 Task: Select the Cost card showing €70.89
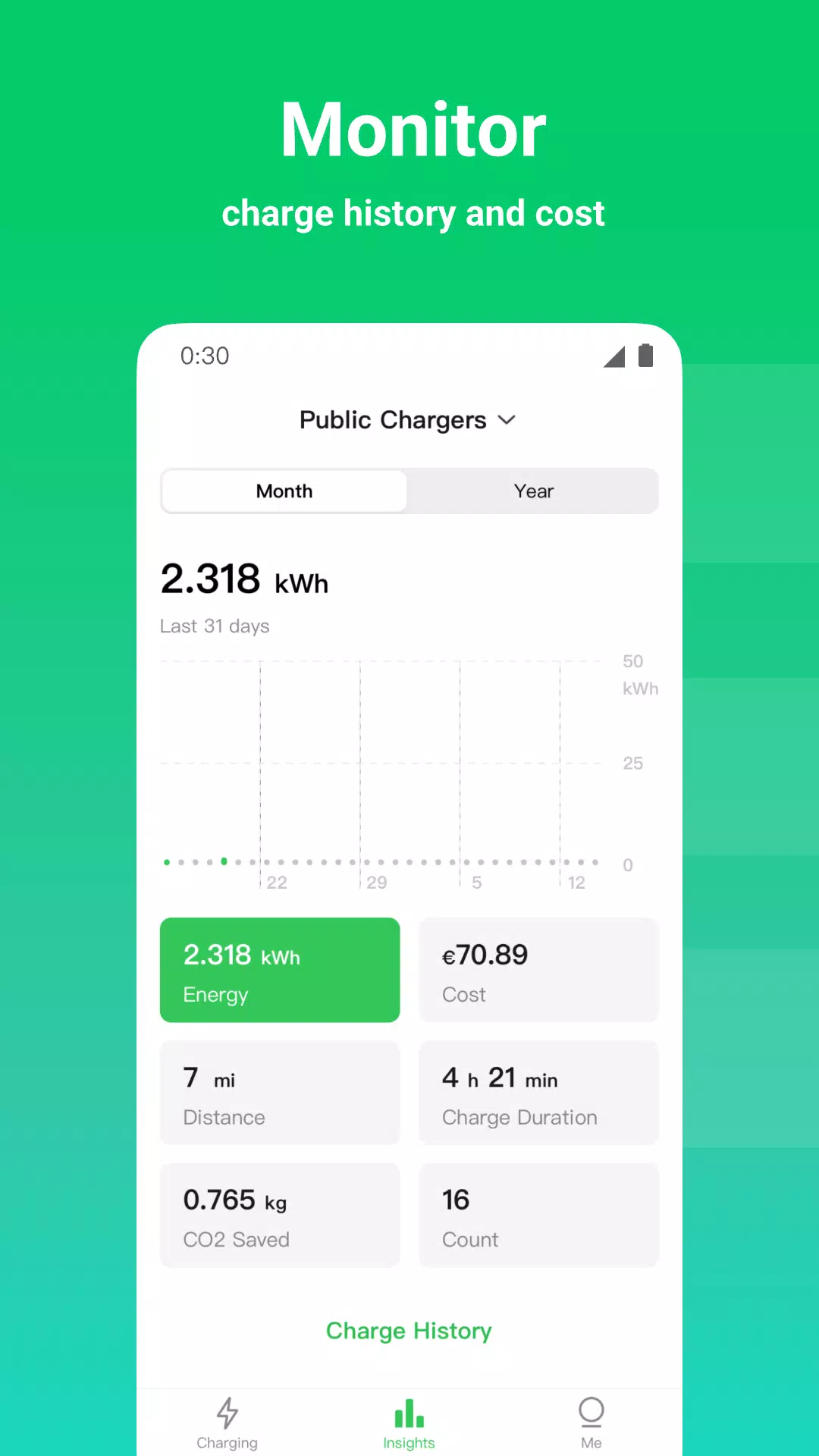pos(538,970)
